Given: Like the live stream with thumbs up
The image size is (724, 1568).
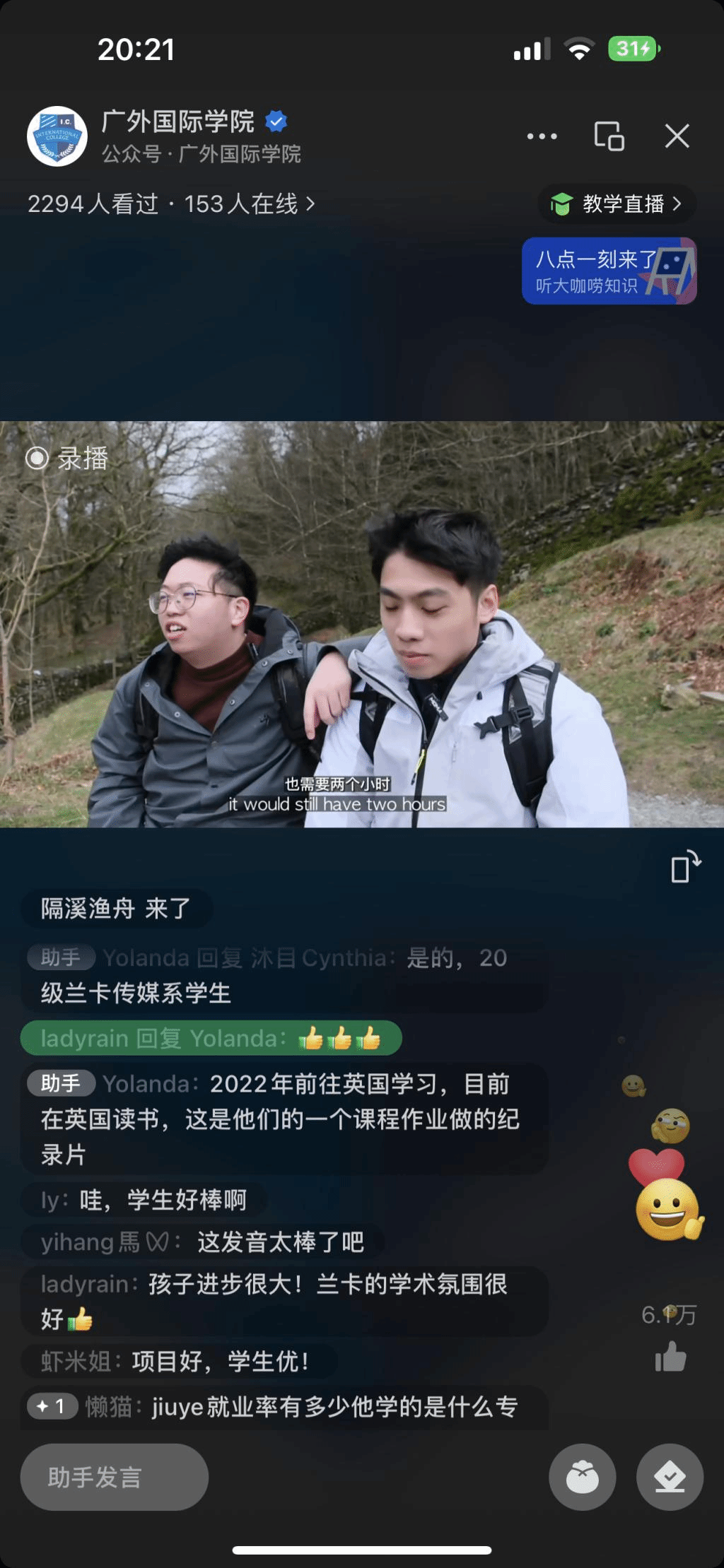Looking at the screenshot, I should tap(670, 1357).
